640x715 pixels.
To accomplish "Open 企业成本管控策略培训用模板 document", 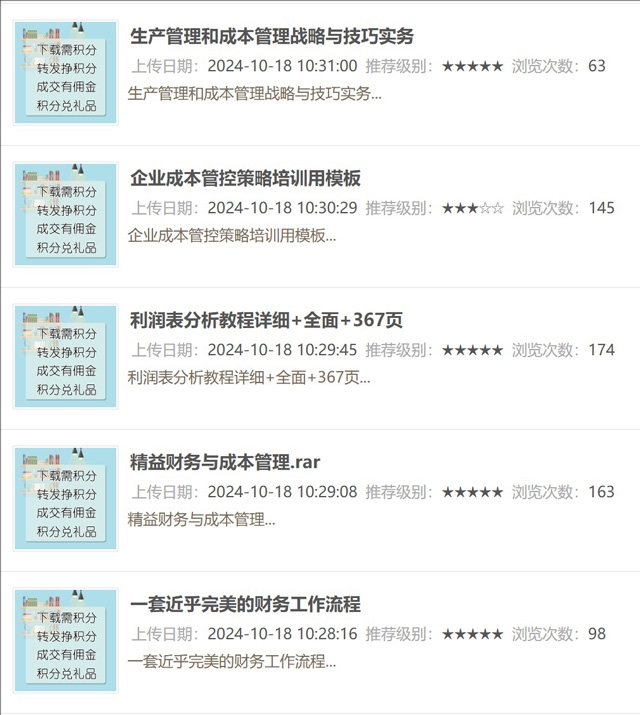I will coord(245,179).
